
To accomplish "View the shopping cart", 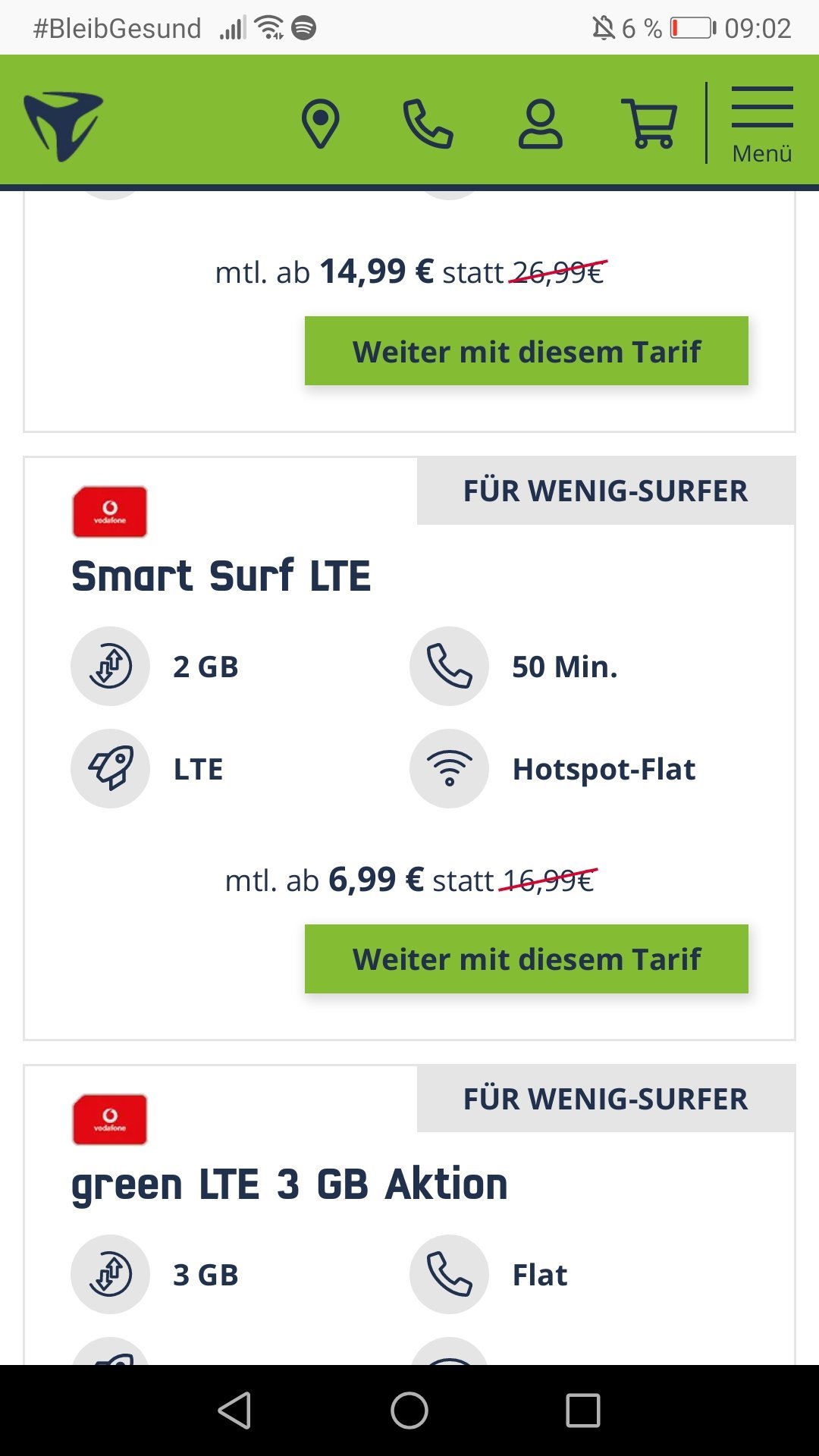I will [x=649, y=124].
